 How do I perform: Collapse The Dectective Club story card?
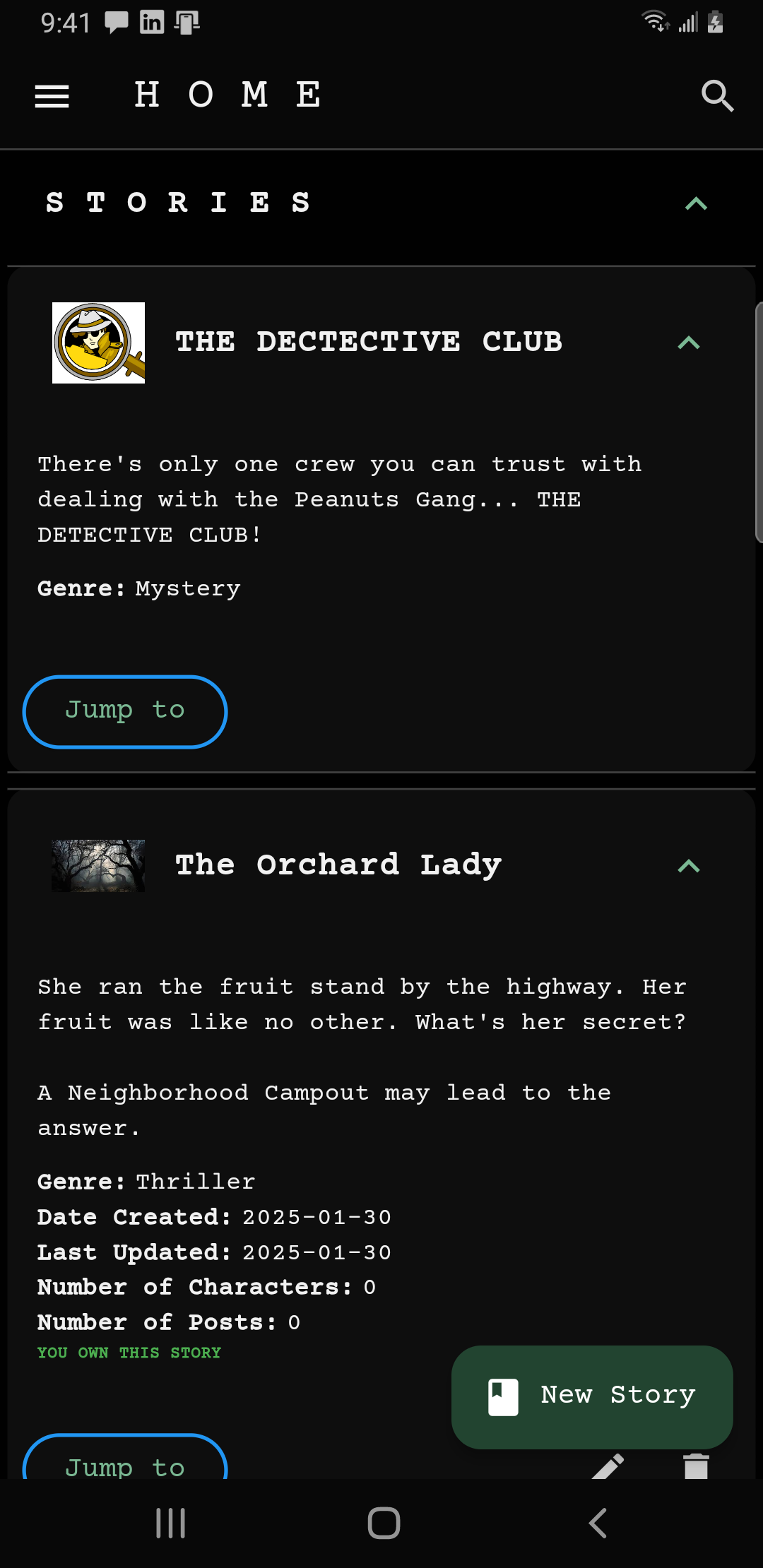click(x=688, y=343)
